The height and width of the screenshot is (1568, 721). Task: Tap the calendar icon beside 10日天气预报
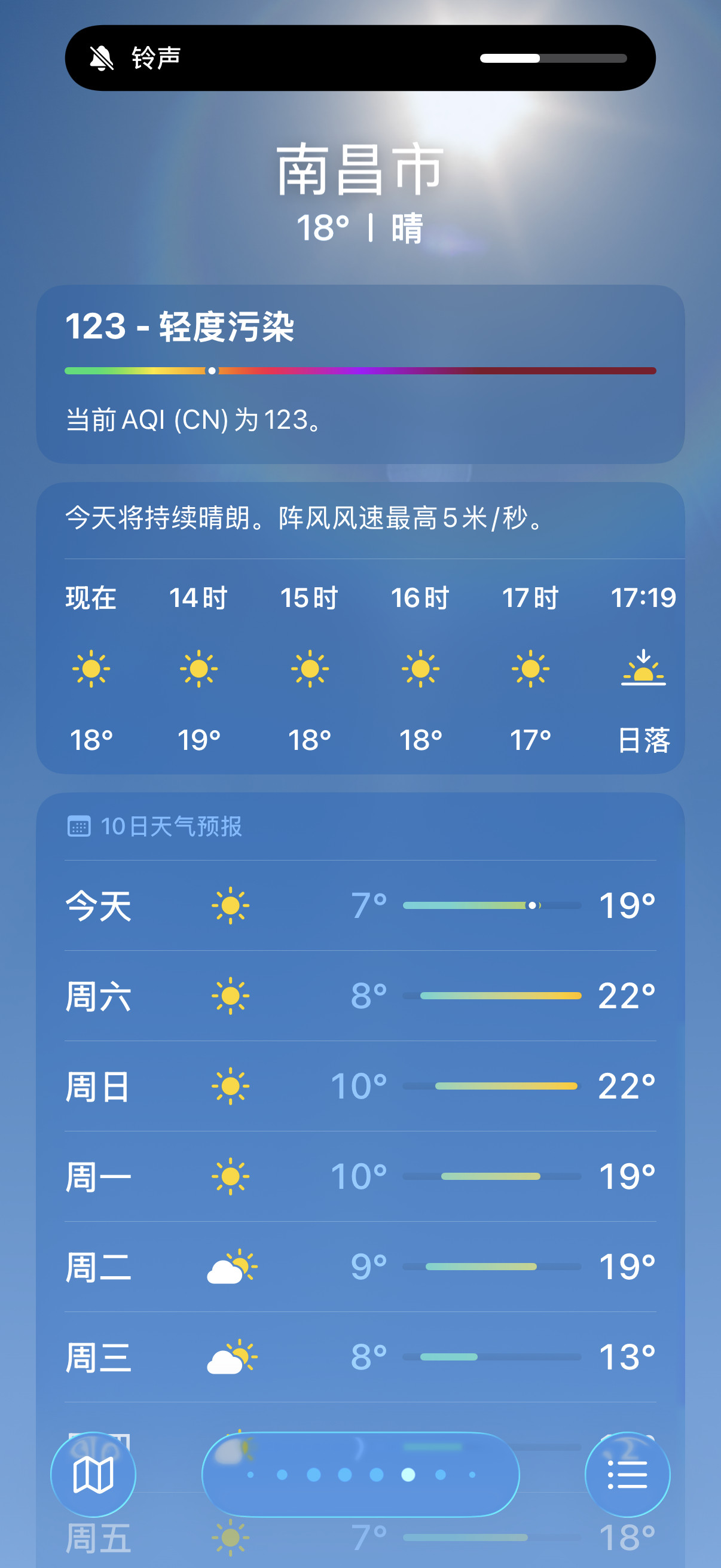[x=80, y=825]
